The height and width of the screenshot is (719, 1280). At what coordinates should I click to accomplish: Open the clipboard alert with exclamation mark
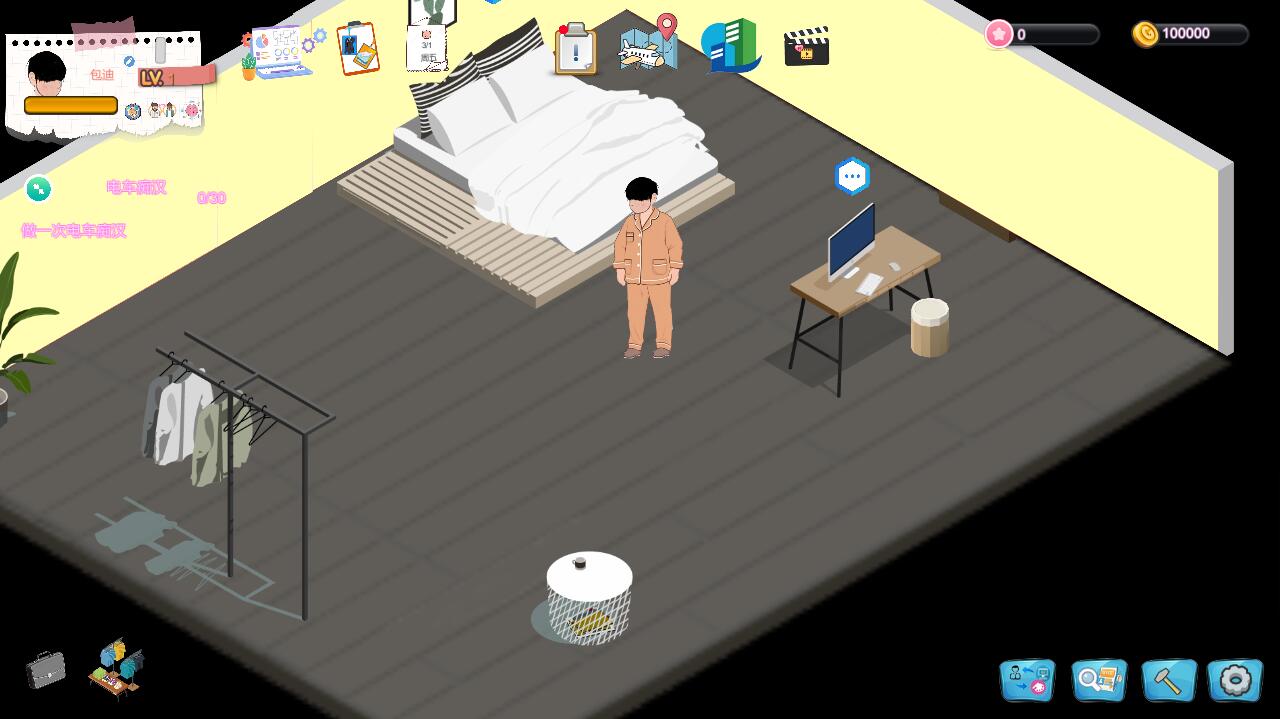pyautogui.click(x=575, y=49)
